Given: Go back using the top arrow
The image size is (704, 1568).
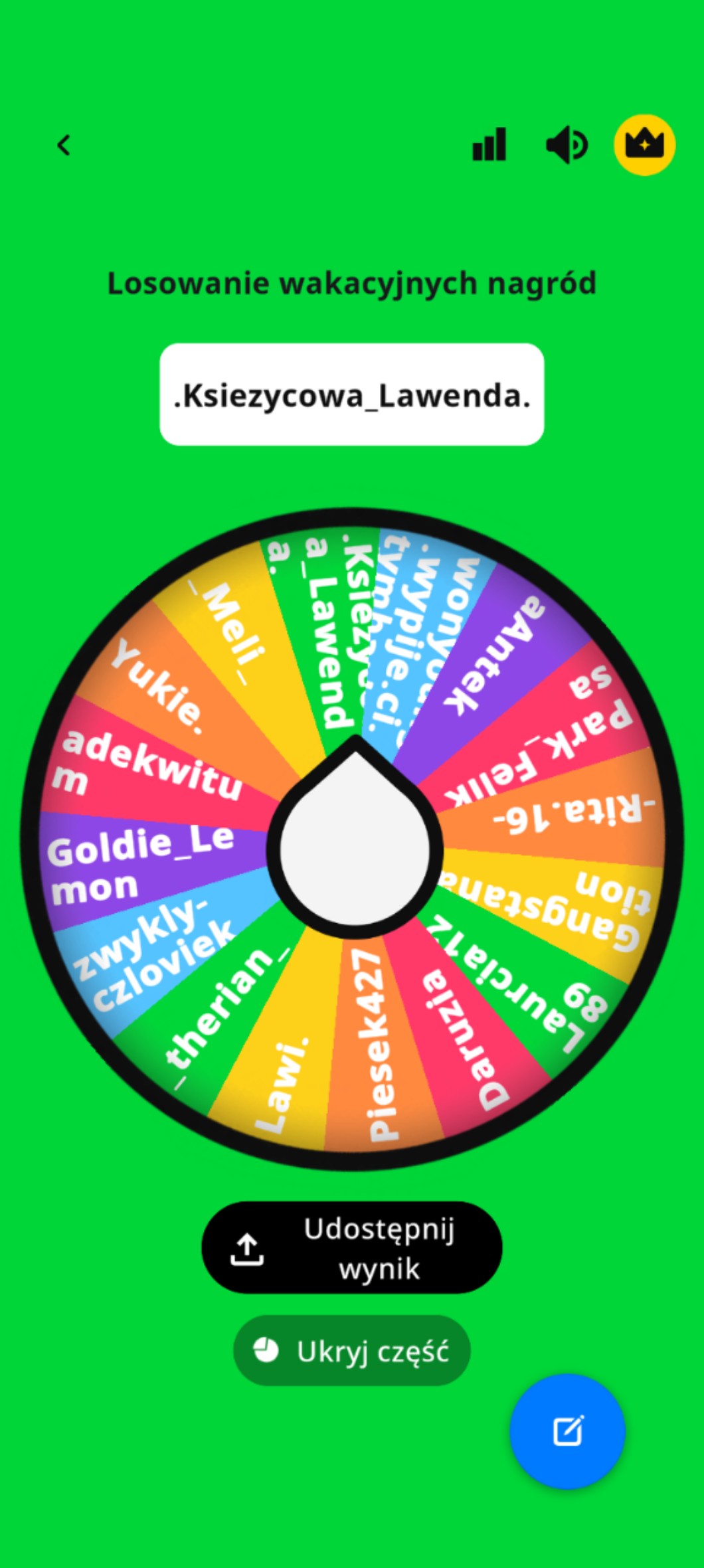Looking at the screenshot, I should [x=64, y=145].
